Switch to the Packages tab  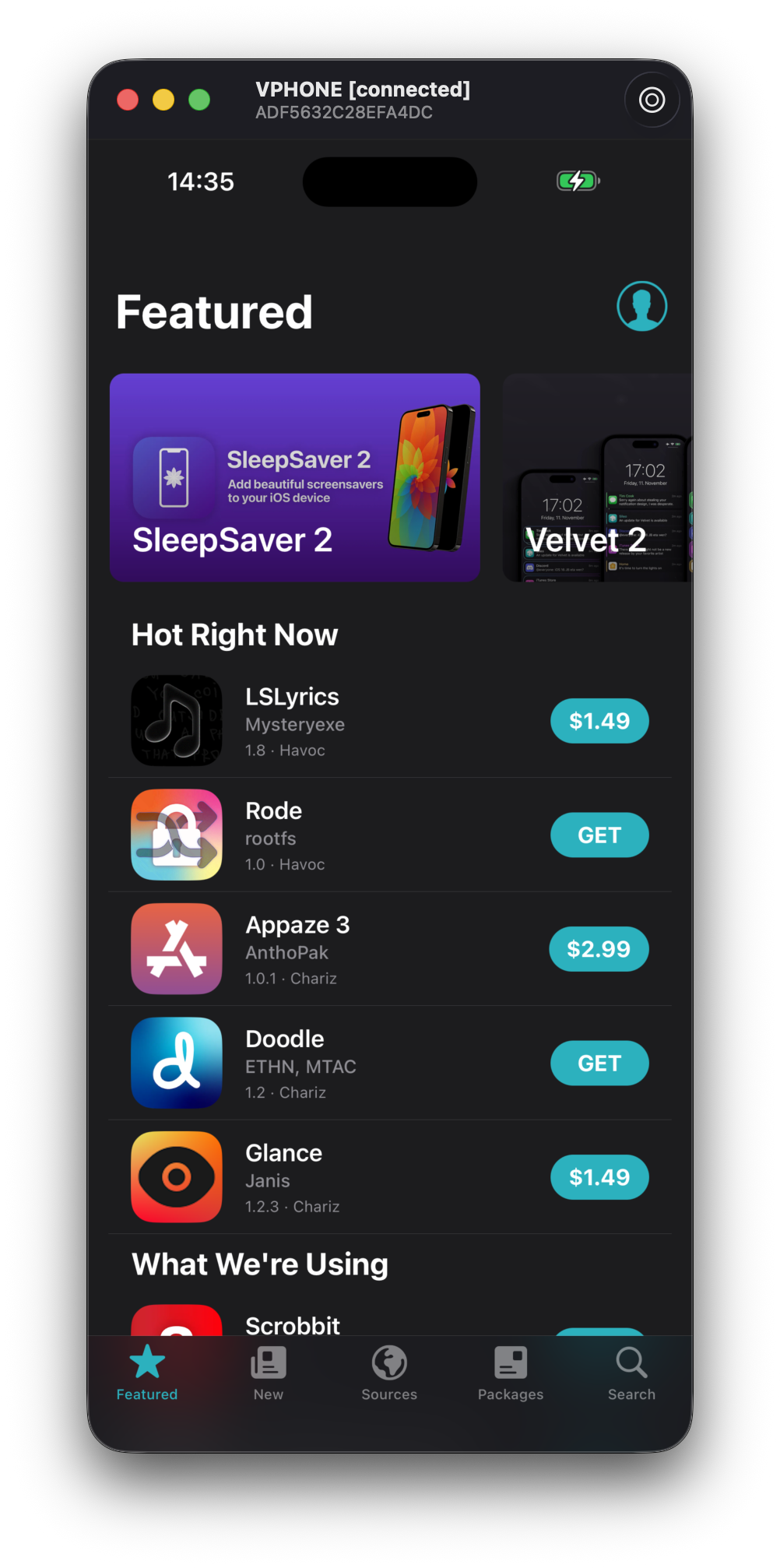point(510,1364)
